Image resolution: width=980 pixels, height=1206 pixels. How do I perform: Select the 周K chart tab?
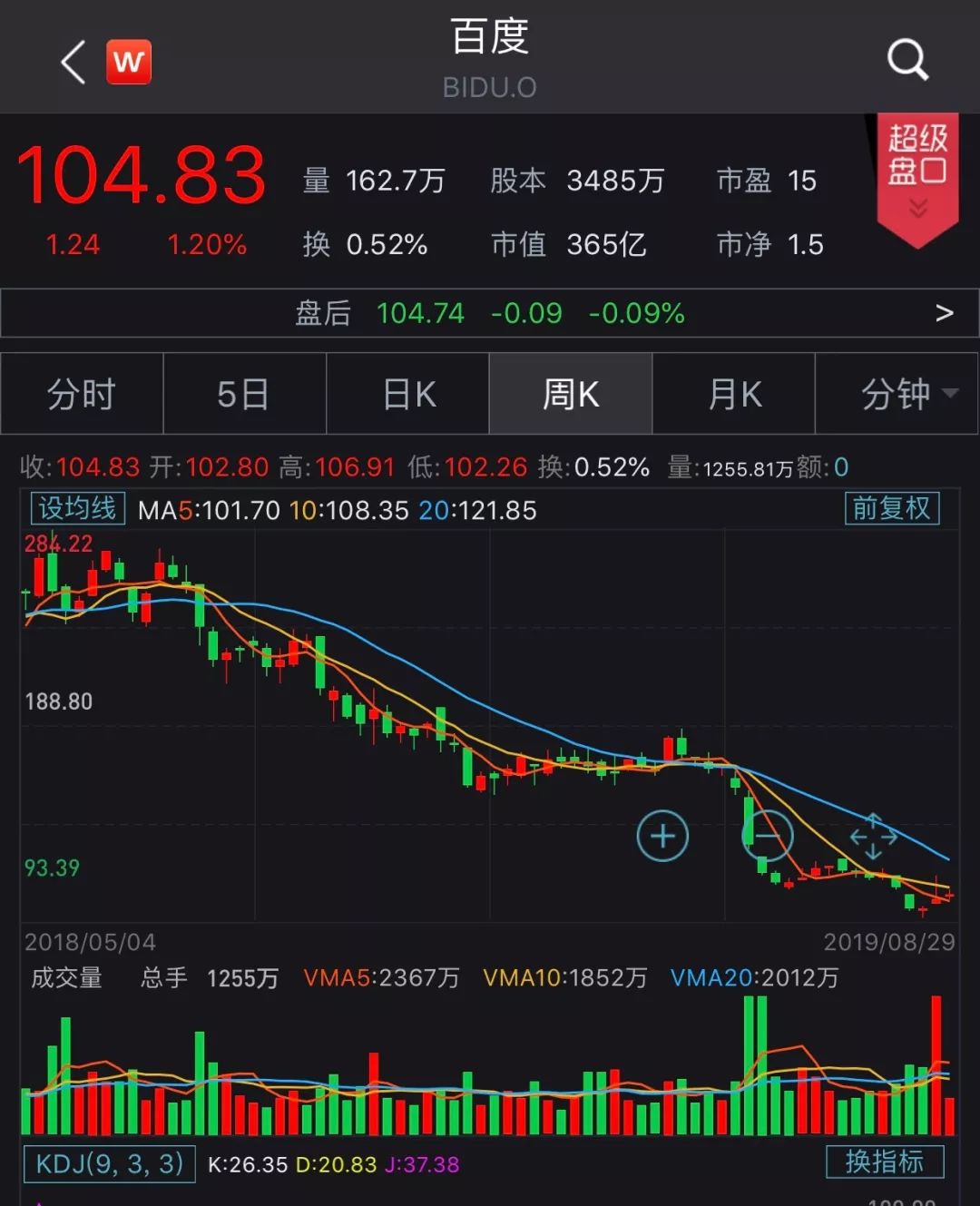(571, 394)
